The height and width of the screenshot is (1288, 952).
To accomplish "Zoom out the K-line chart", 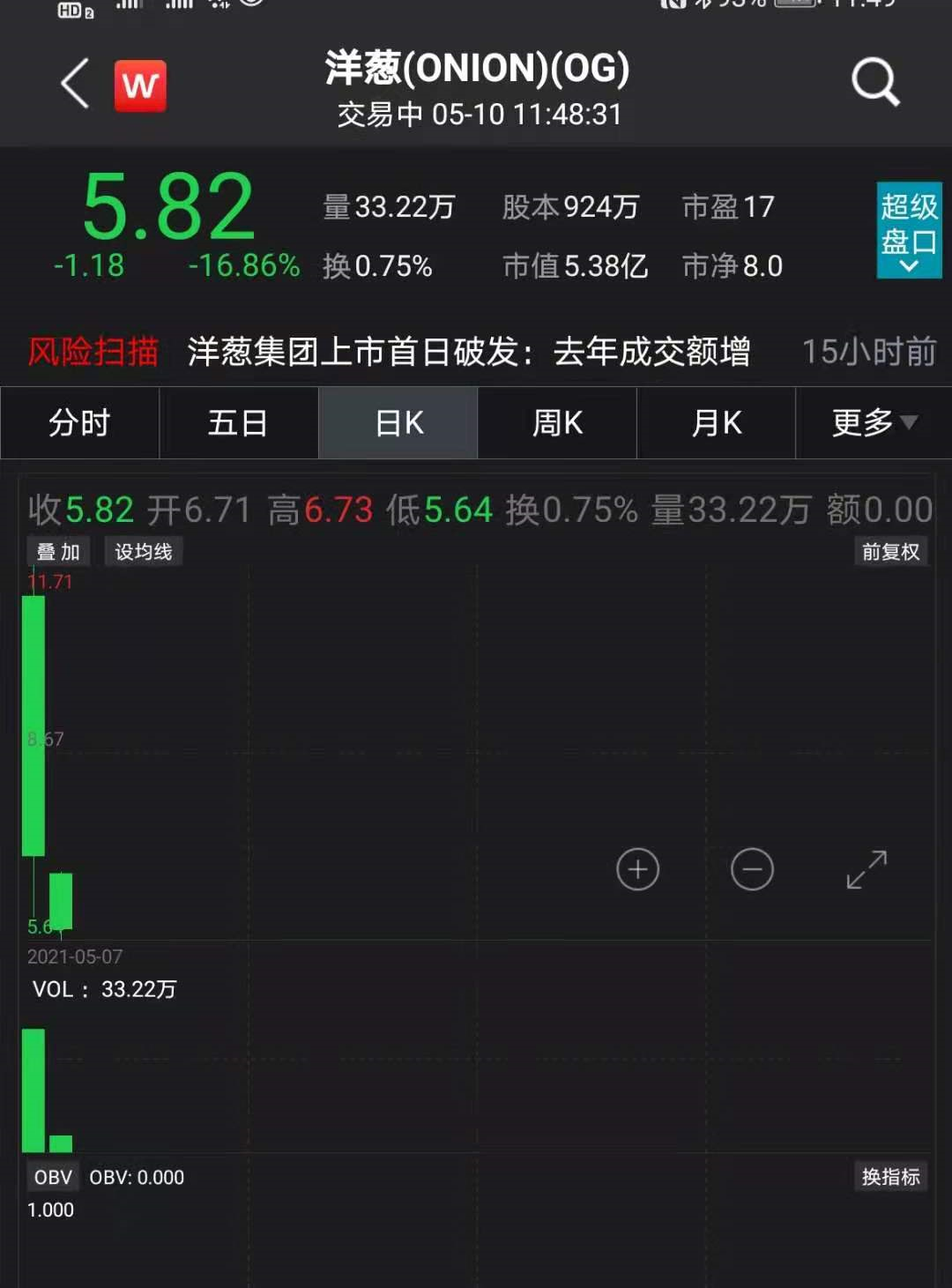I will pos(752,869).
